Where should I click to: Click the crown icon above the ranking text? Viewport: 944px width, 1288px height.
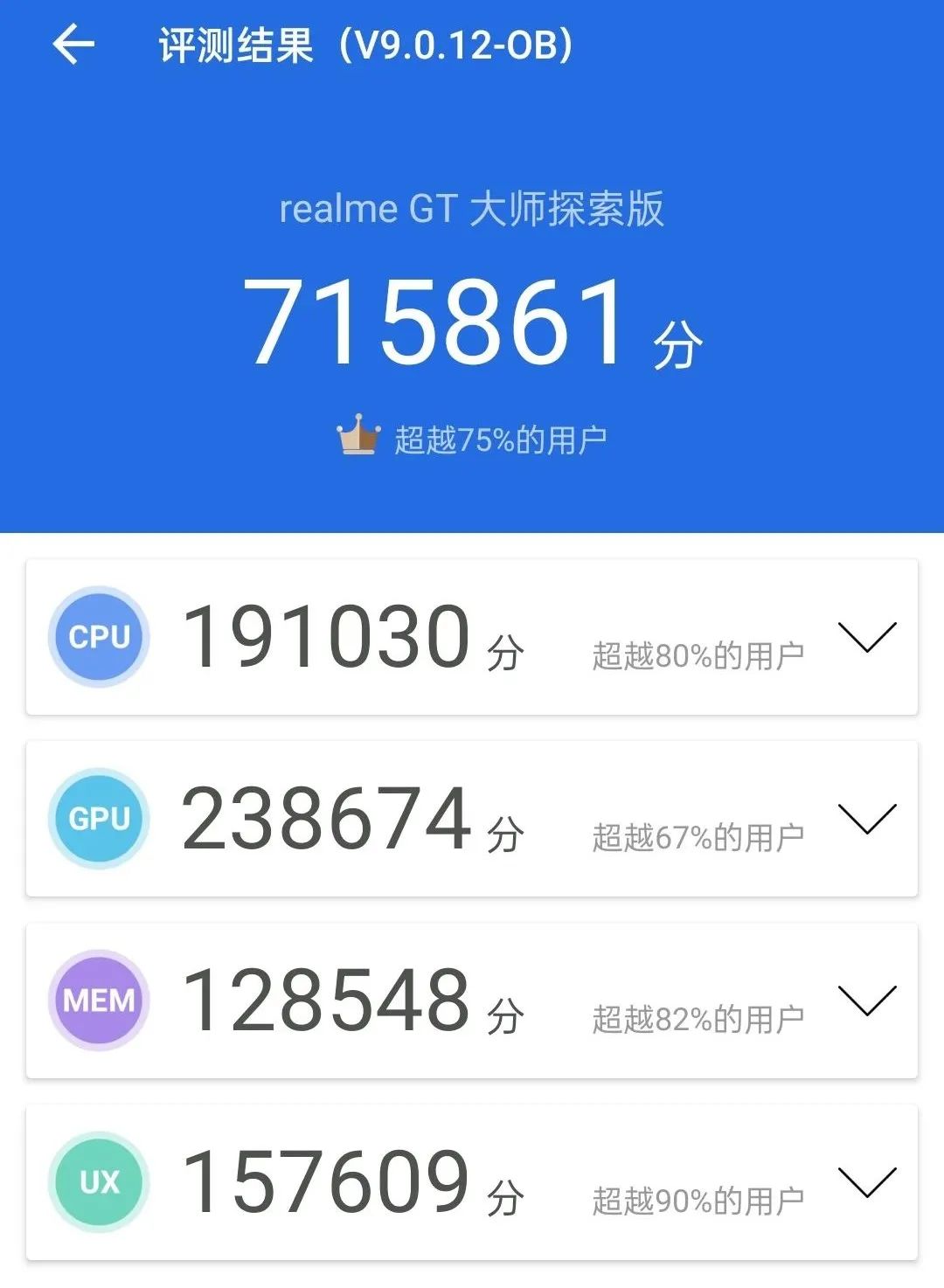click(357, 435)
